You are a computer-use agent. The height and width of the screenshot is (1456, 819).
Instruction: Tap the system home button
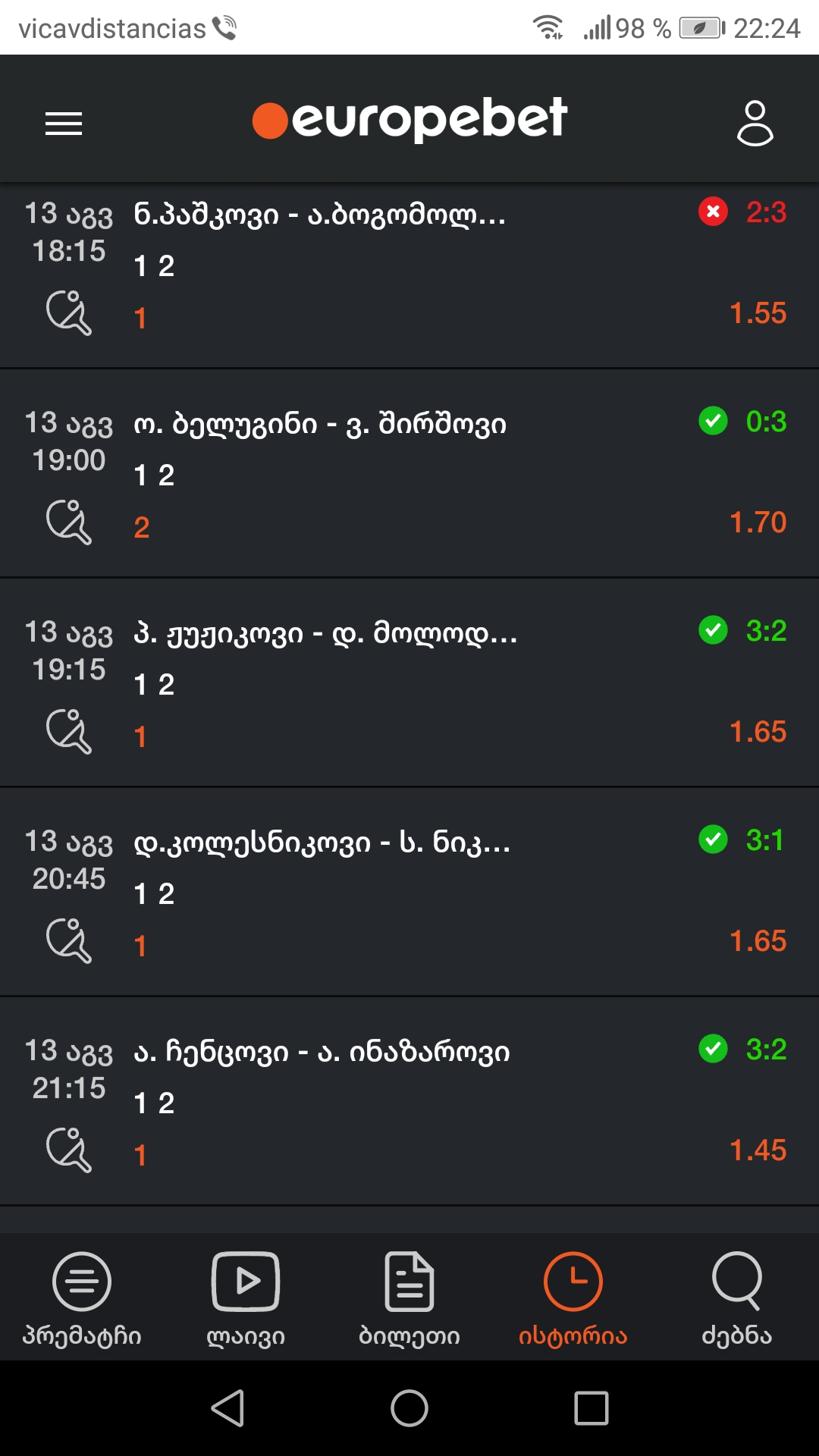point(409,1408)
